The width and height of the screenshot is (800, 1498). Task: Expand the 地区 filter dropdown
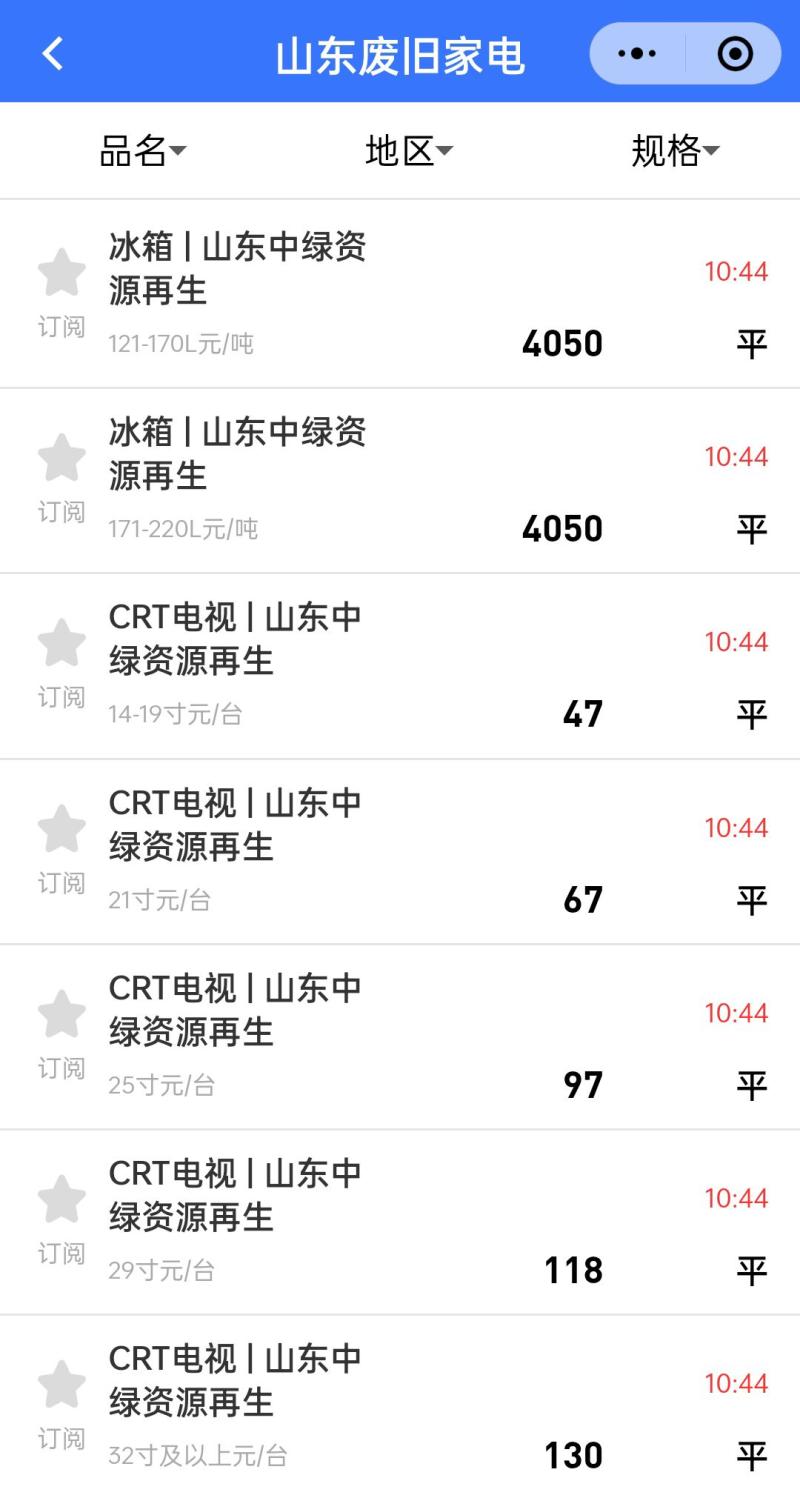[x=408, y=151]
